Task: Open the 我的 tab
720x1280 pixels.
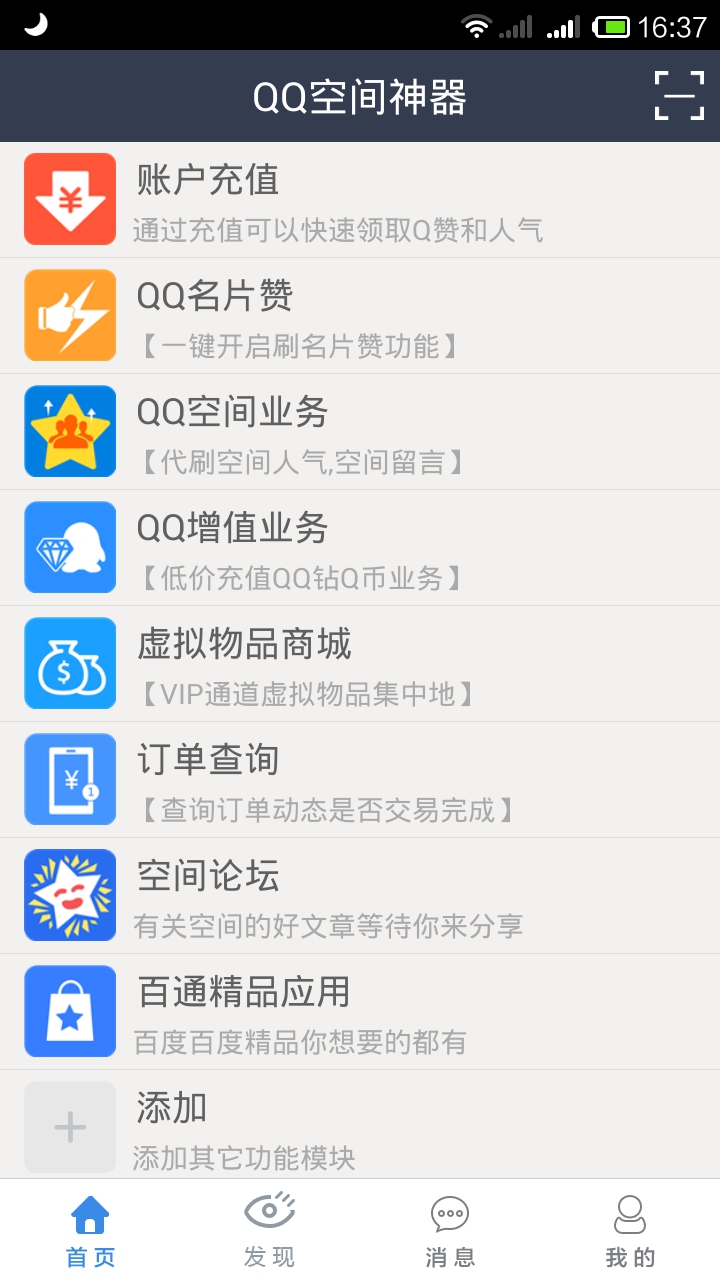Action: click(x=629, y=1228)
